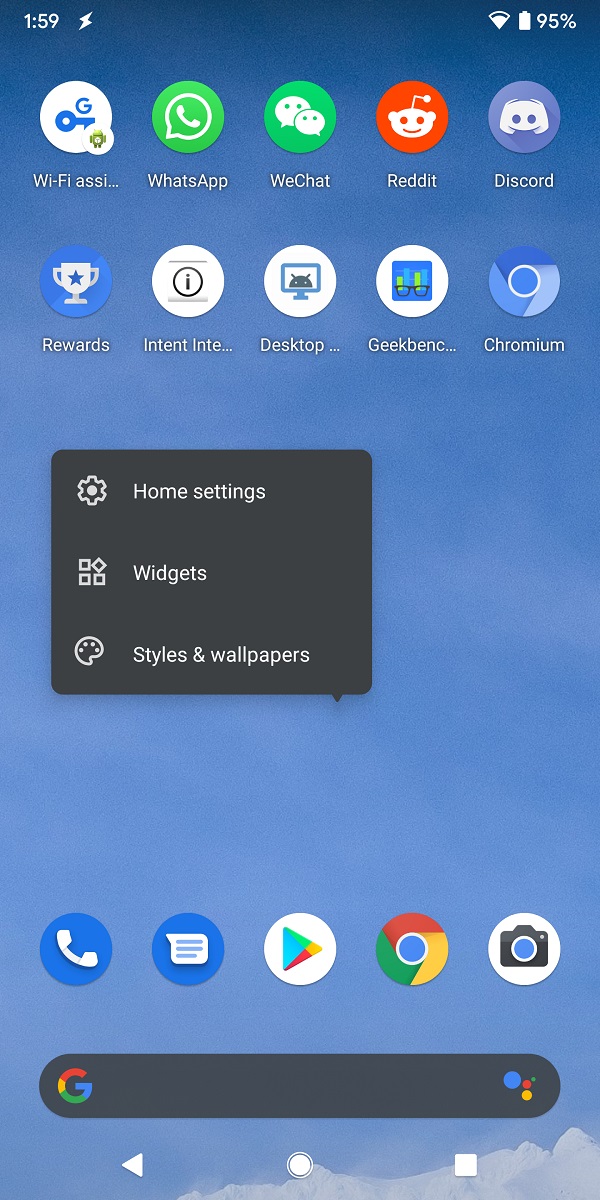The width and height of the screenshot is (600, 1200).
Task: Start the Discord app
Action: click(524, 118)
